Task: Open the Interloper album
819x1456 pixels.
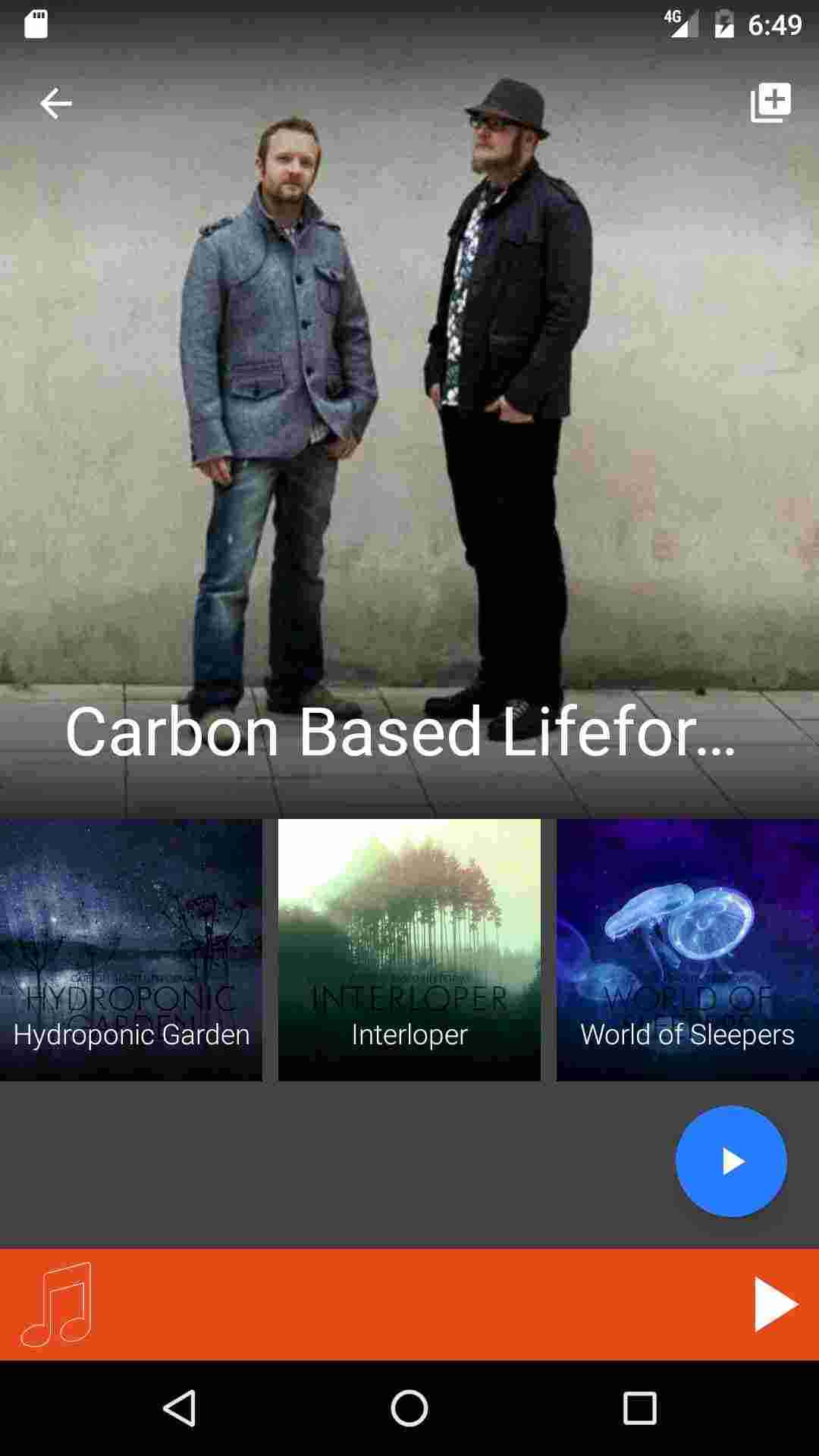Action: (x=409, y=949)
